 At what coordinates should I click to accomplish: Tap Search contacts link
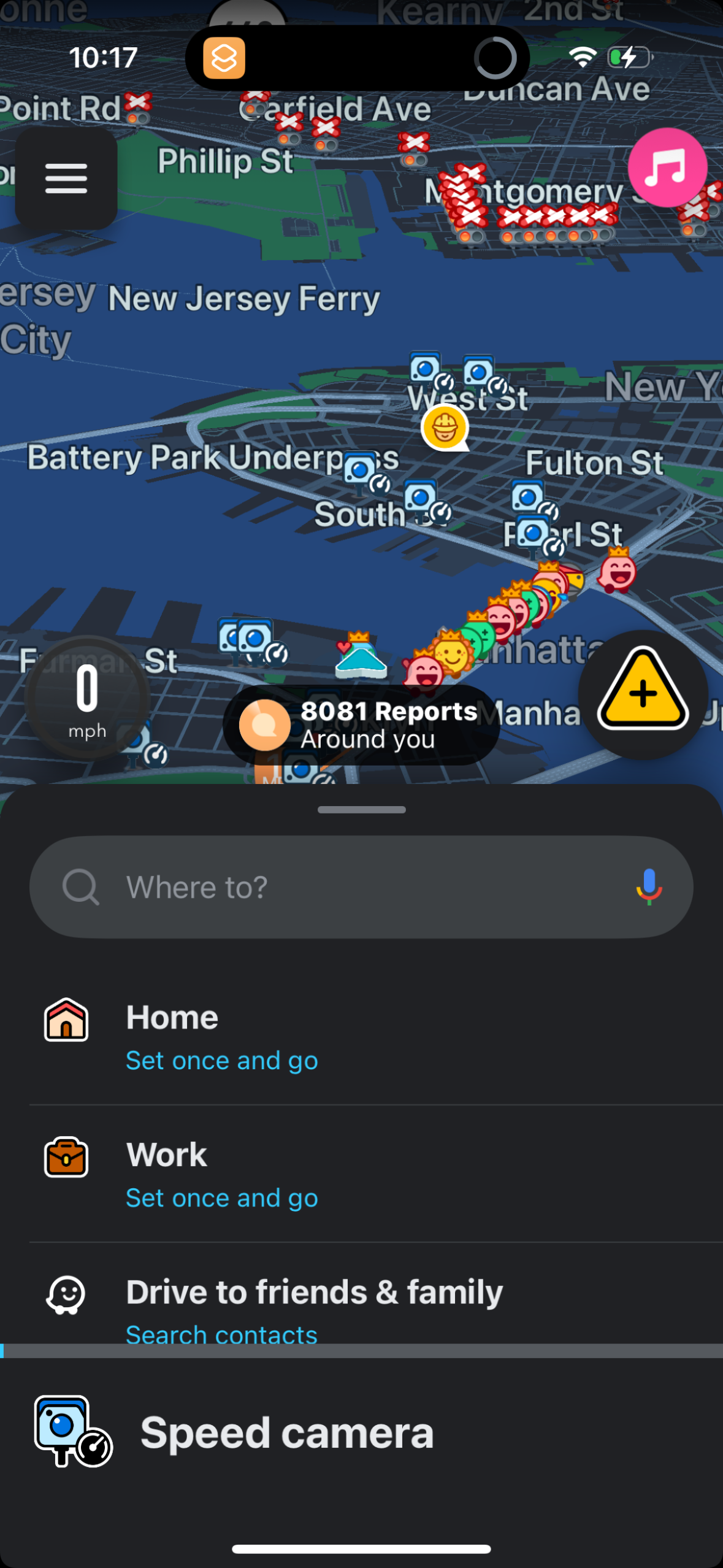point(221,1334)
